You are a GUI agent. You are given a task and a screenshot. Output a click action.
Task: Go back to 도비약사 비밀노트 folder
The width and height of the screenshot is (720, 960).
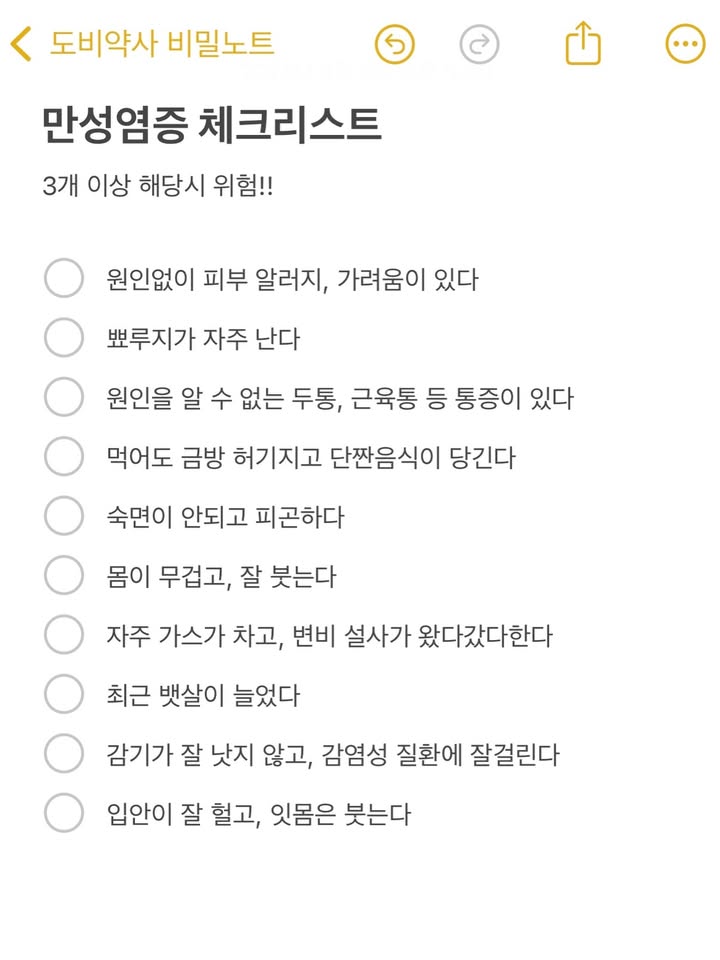pyautogui.click(x=140, y=44)
